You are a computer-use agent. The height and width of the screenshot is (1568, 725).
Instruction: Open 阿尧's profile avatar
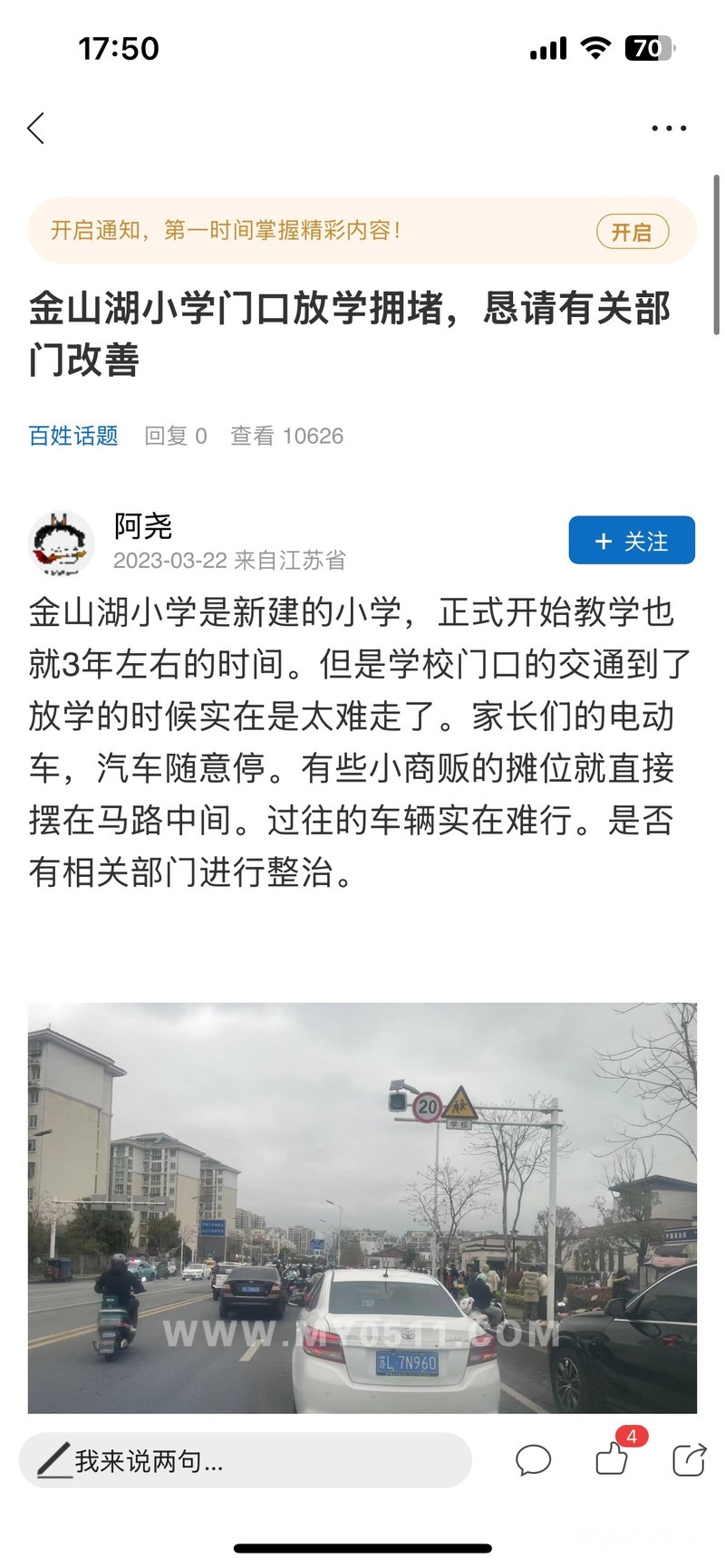point(61,543)
